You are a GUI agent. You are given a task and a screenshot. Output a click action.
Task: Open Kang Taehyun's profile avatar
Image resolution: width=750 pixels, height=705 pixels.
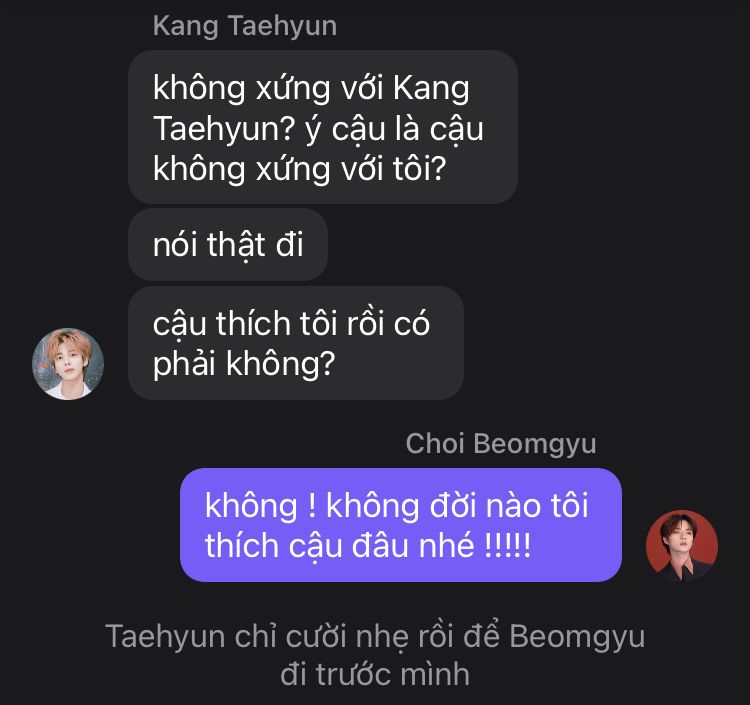click(68, 364)
